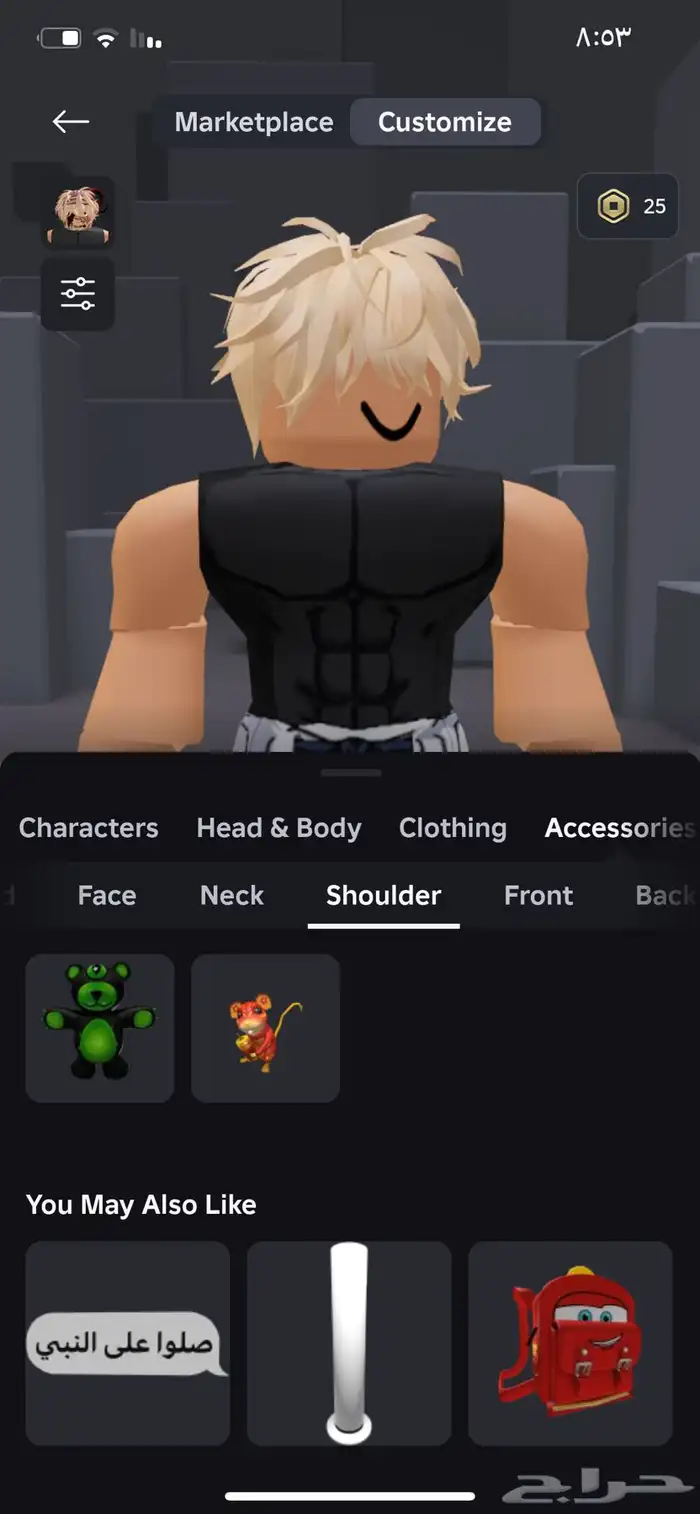
Task: Select the Shoulder subcategory
Action: (383, 895)
